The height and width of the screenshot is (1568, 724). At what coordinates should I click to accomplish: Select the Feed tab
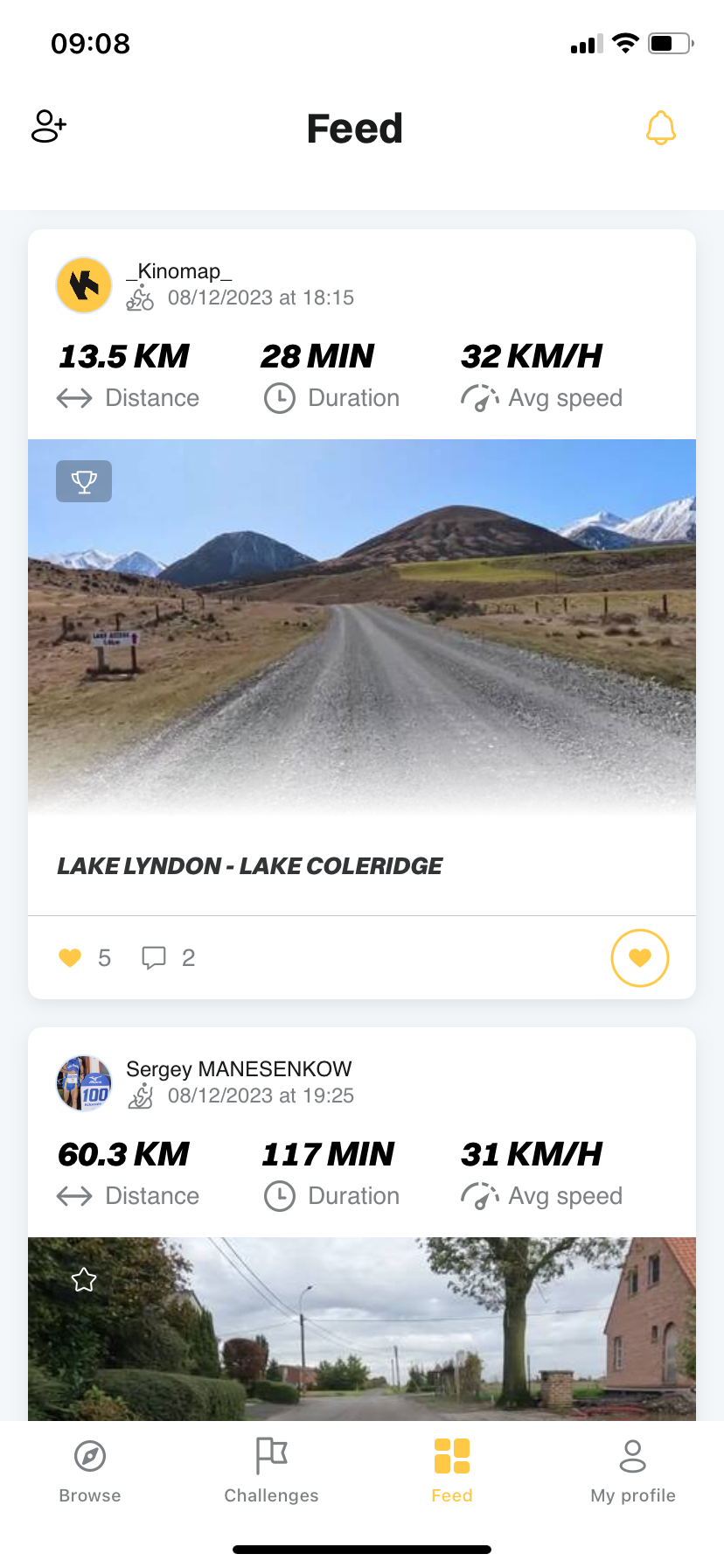[x=452, y=1471]
